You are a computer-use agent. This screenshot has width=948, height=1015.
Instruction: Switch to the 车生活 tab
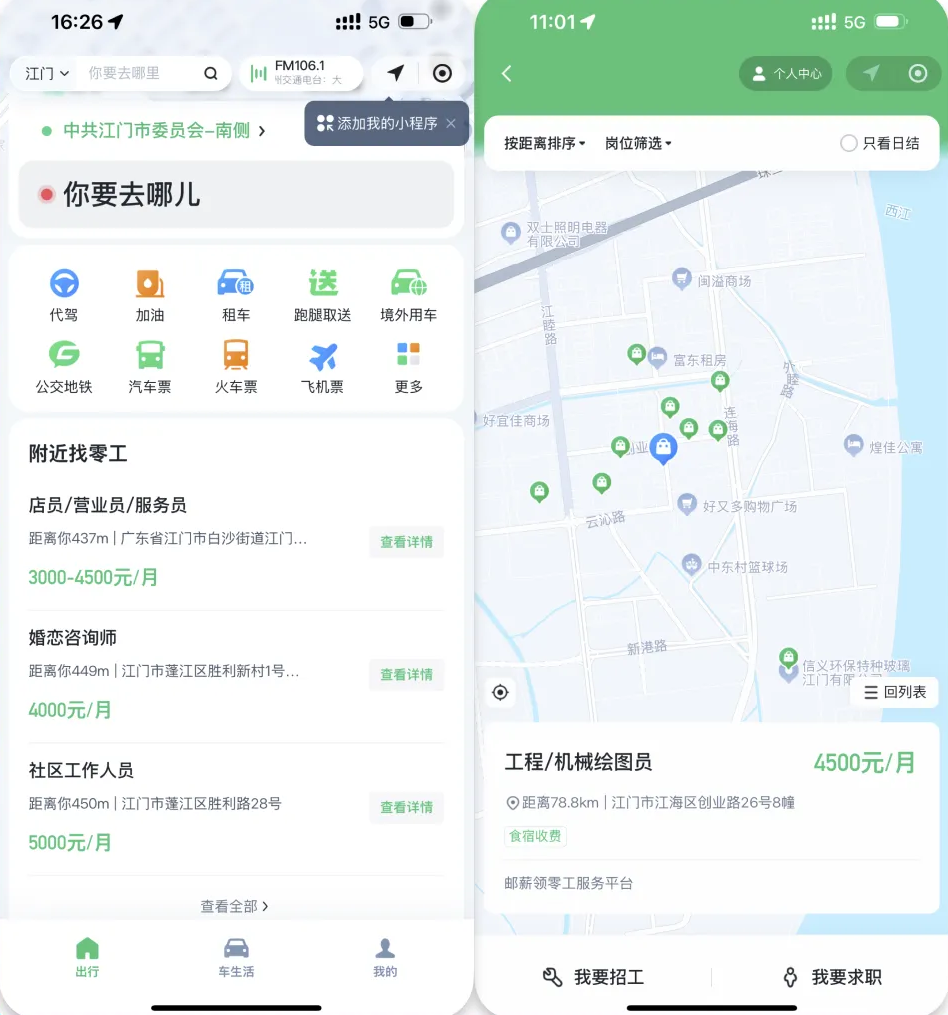click(x=236, y=957)
